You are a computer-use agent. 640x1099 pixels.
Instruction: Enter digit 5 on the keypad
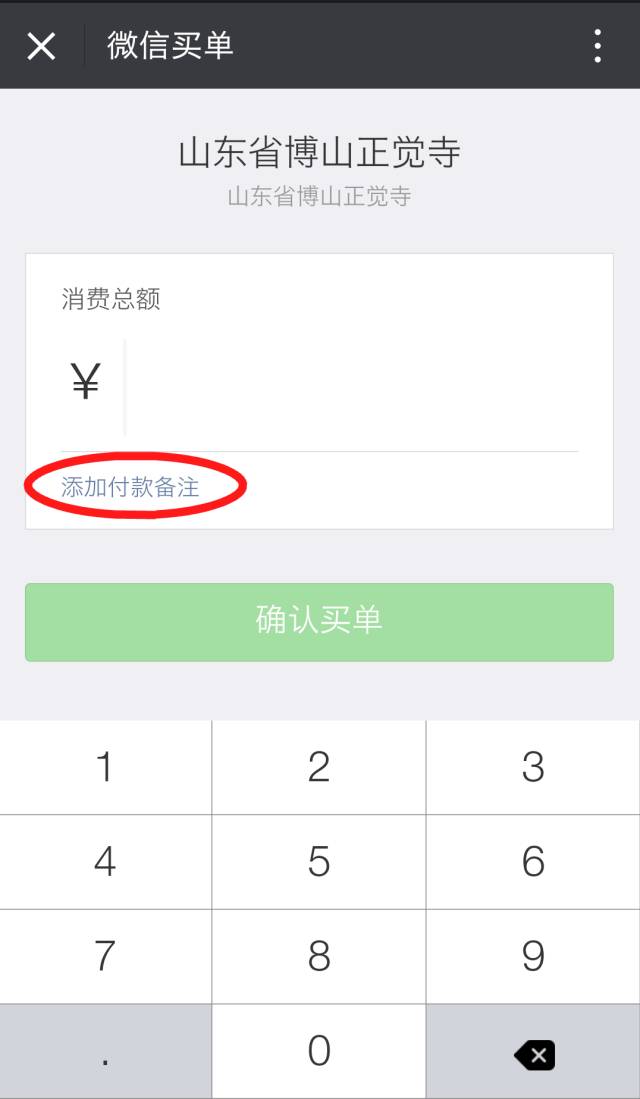tap(319, 862)
